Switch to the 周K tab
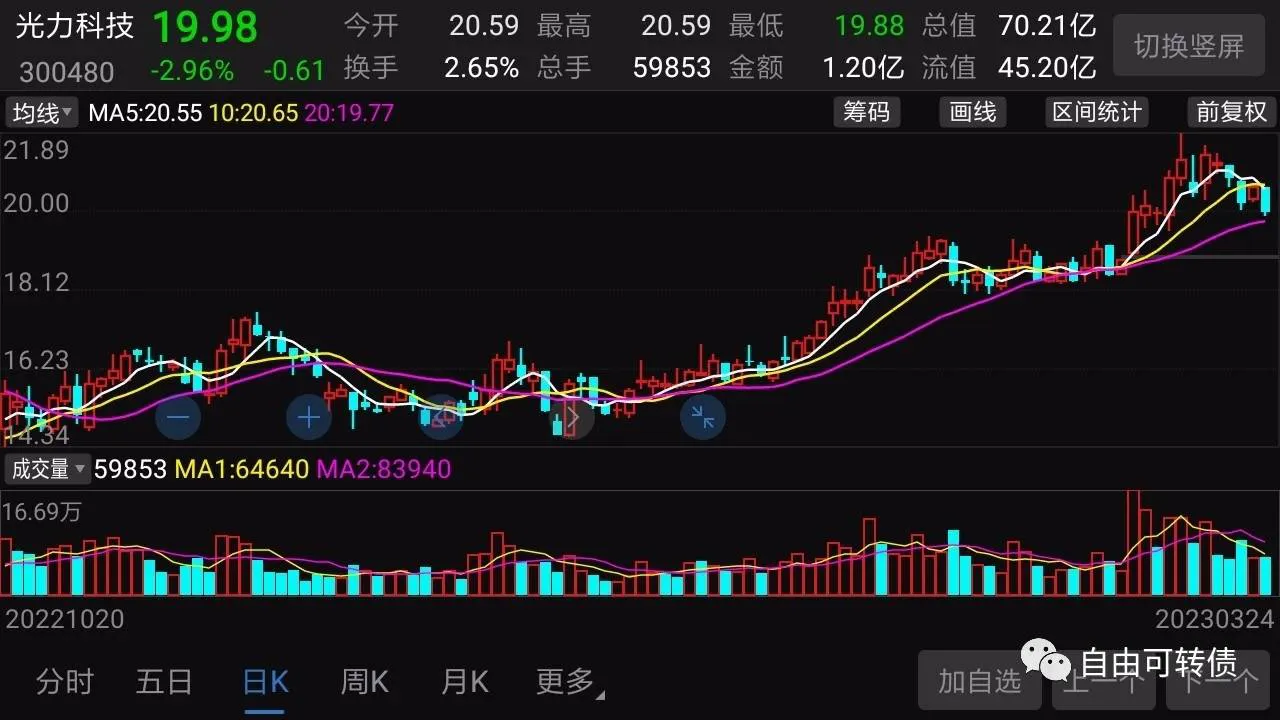 (x=364, y=682)
